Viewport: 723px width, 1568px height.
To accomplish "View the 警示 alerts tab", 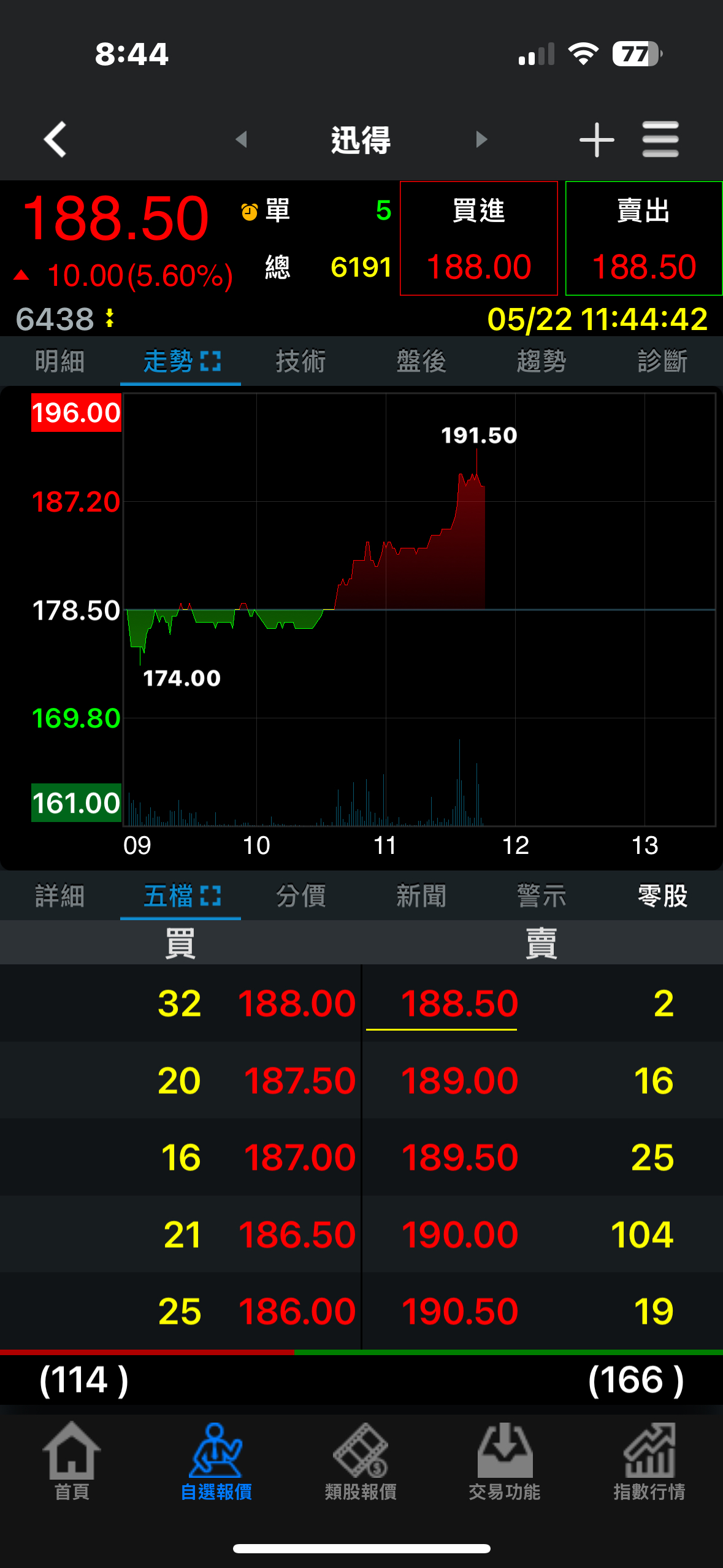I will [x=541, y=896].
